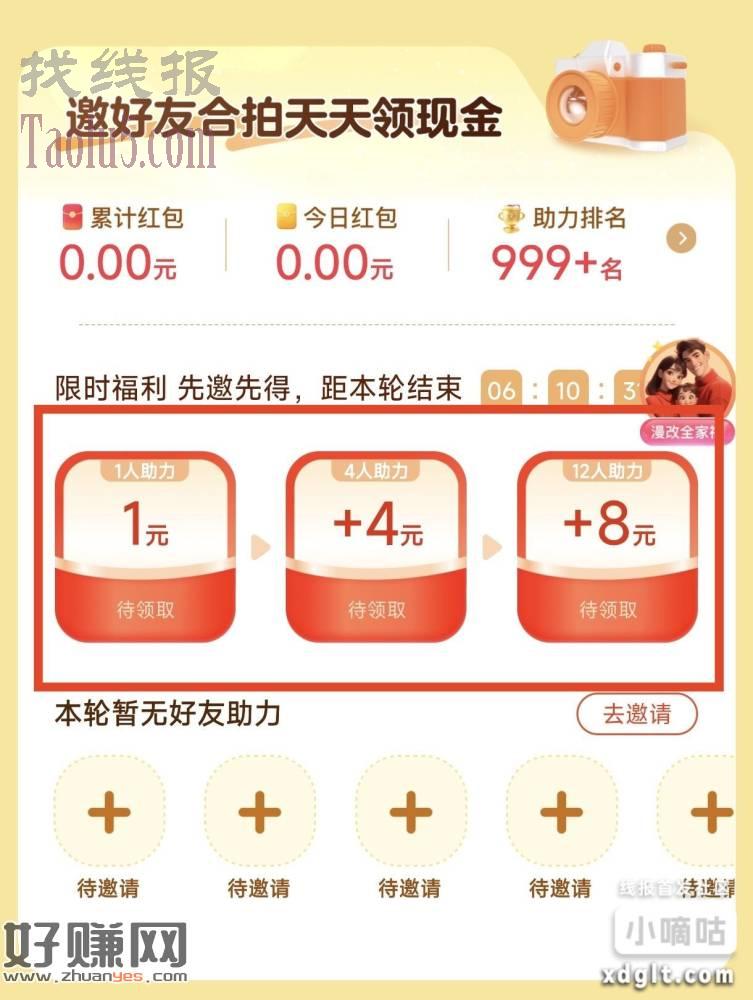Image resolution: width=753 pixels, height=1000 pixels.
Task: Open the 4人助力 +4元 red packet
Action: 376,547
